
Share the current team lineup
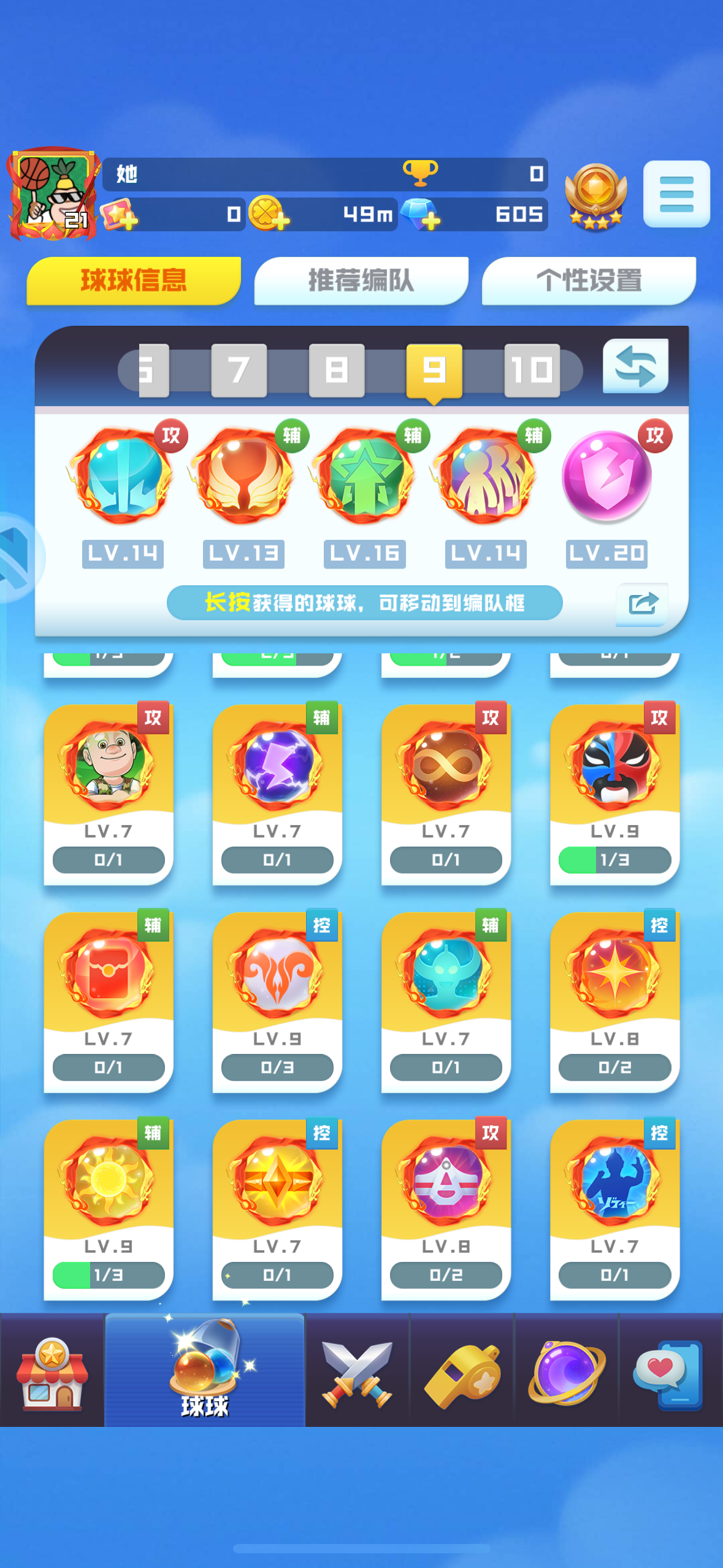click(641, 604)
